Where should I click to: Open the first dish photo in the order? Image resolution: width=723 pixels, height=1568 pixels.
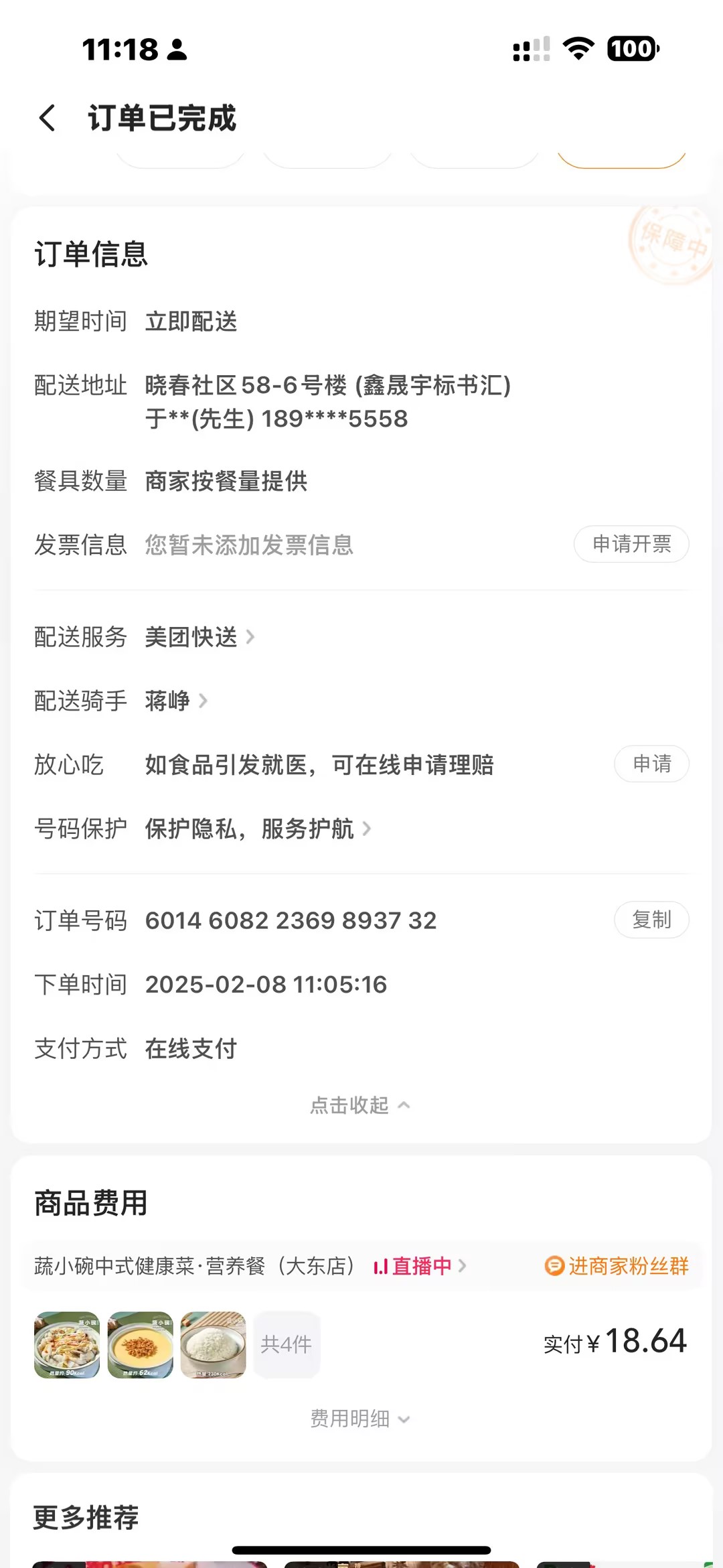pos(67,1344)
